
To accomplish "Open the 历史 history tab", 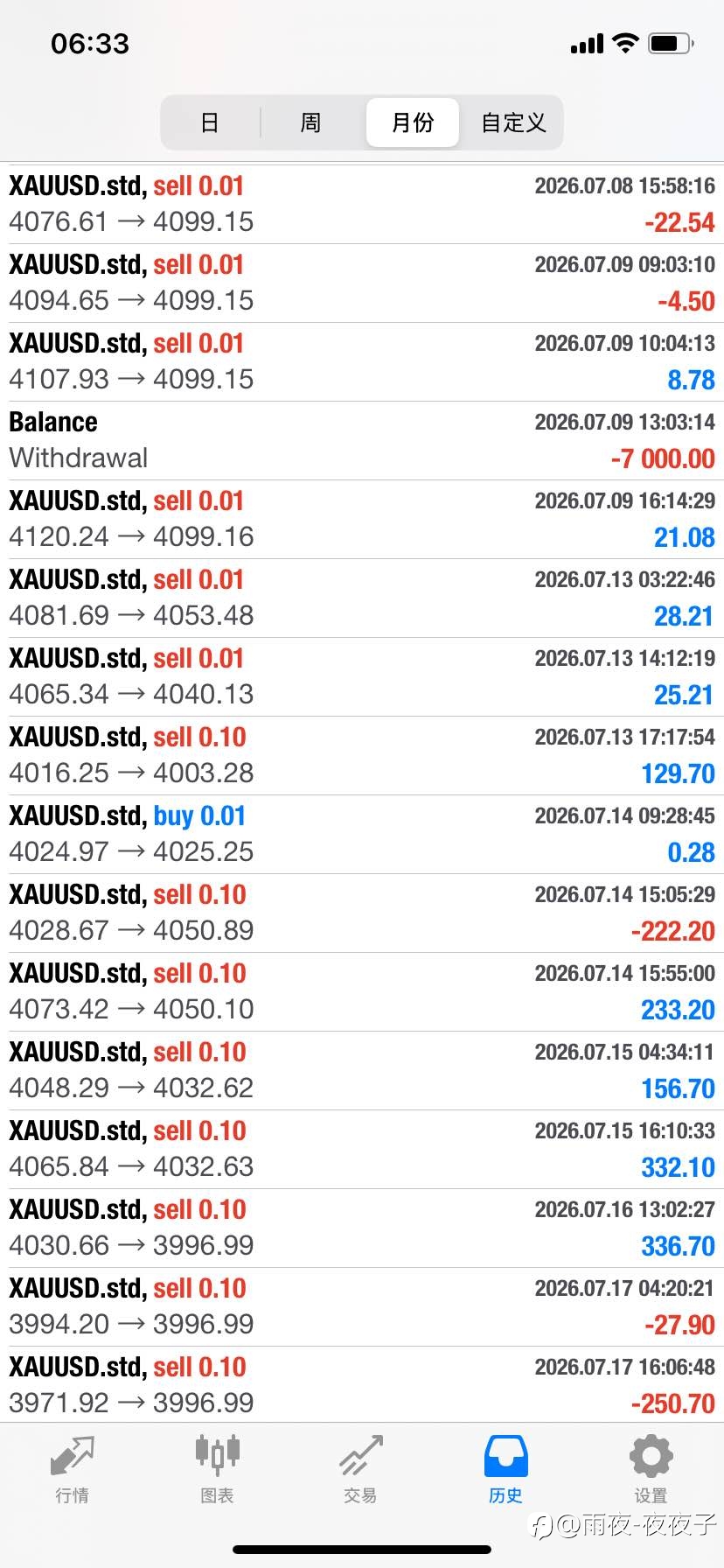I will 506,1470.
